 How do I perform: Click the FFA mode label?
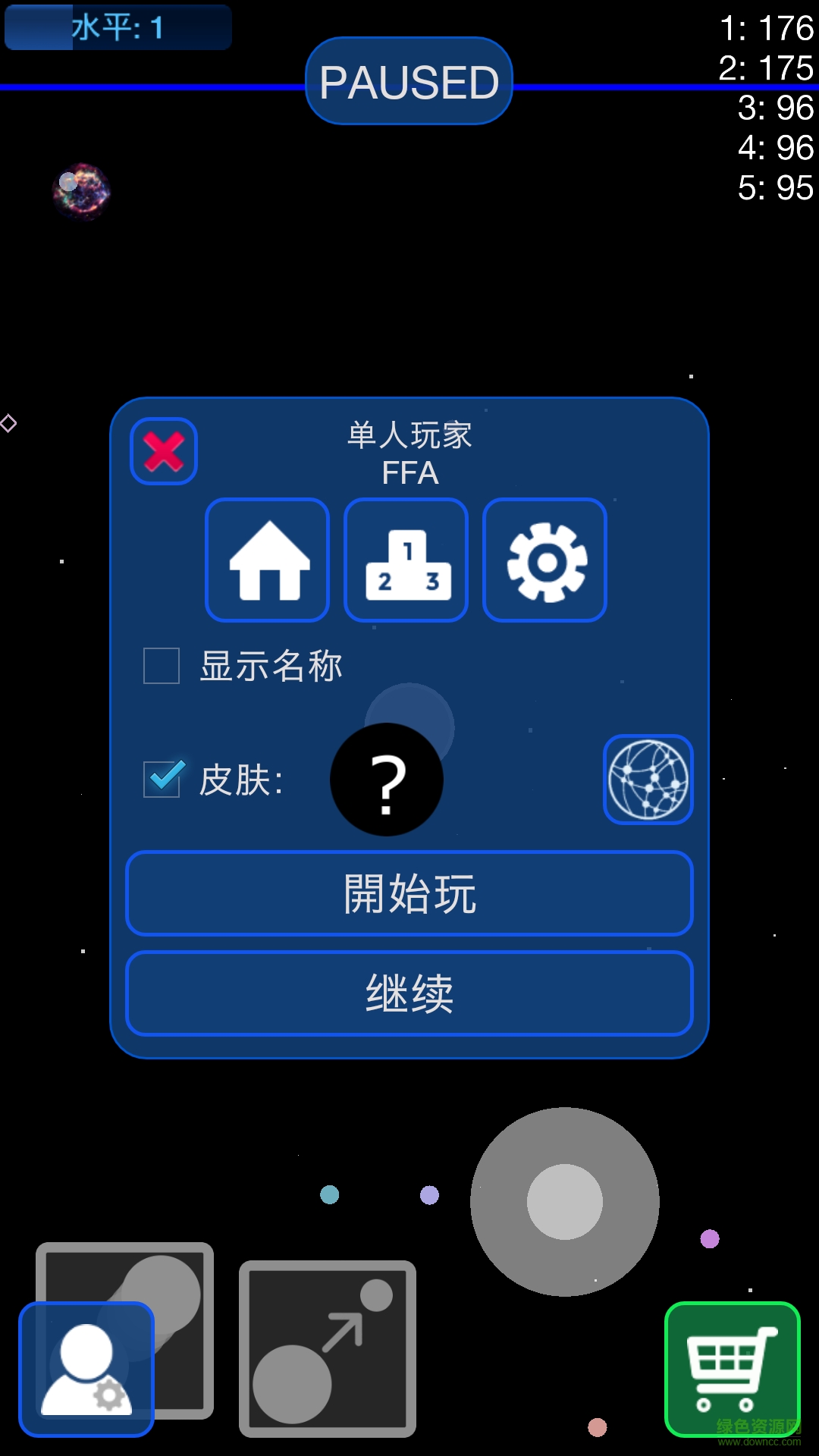tap(409, 475)
